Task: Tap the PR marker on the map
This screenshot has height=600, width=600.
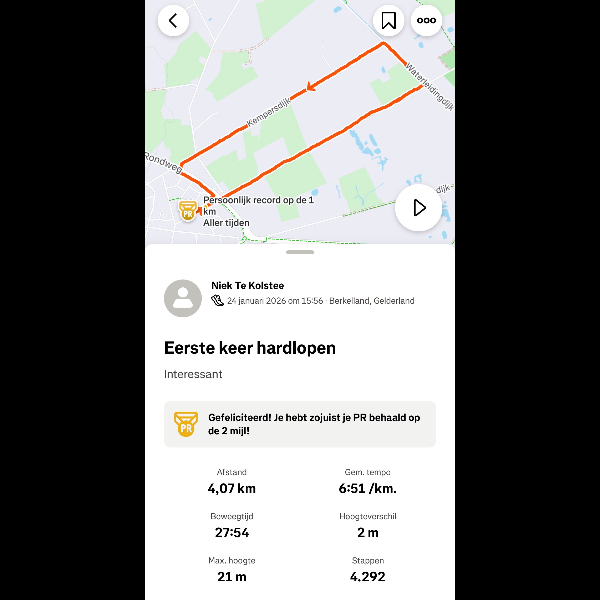Action: 187,211
